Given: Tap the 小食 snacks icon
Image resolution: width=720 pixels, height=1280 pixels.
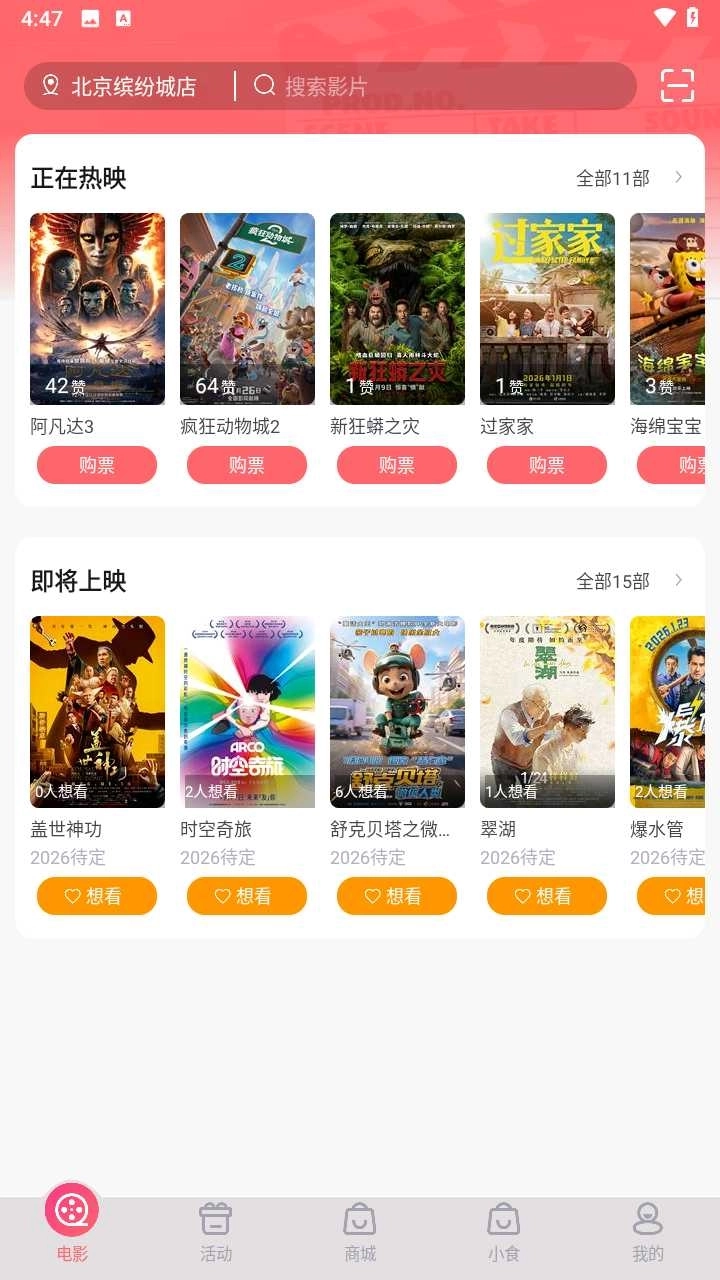Looking at the screenshot, I should coord(504,1217).
